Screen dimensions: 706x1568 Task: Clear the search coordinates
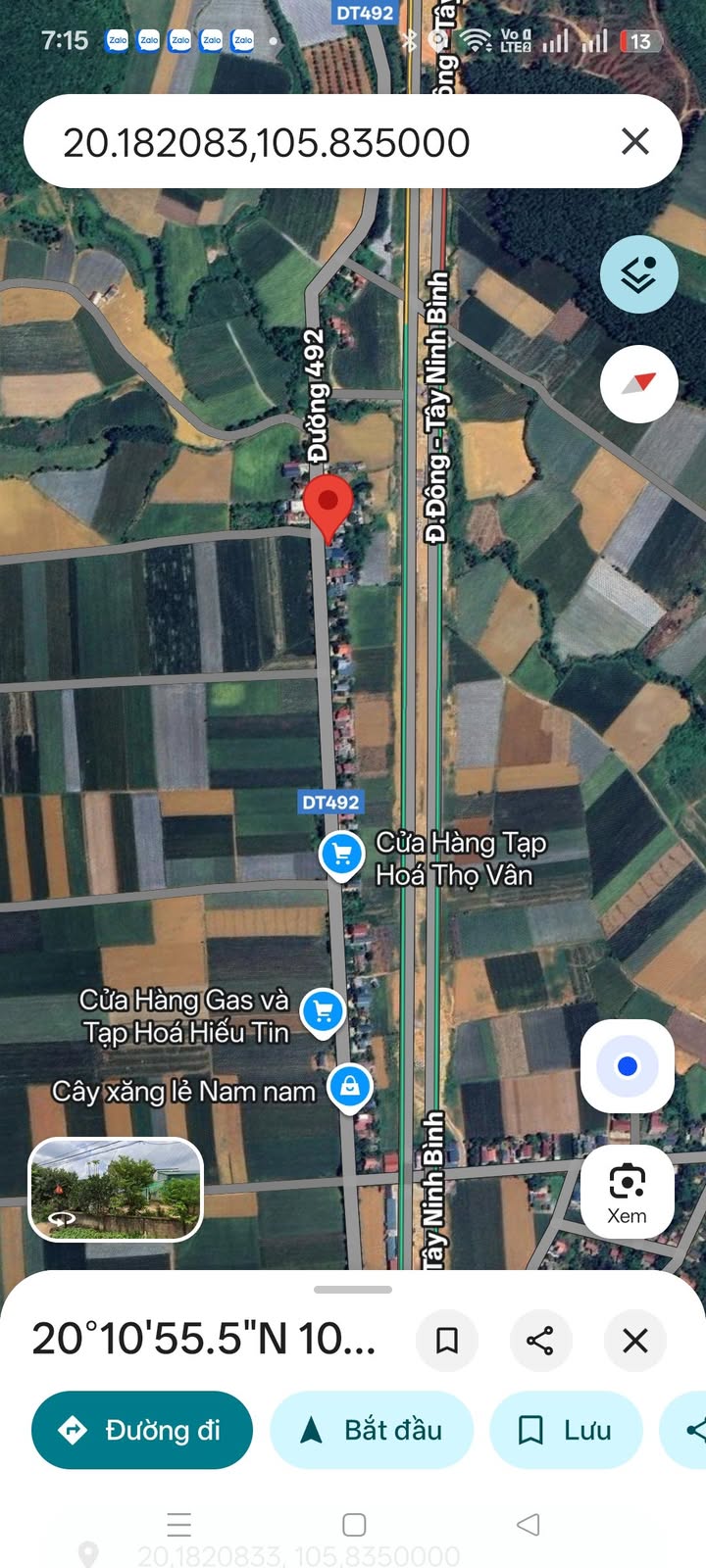(635, 142)
